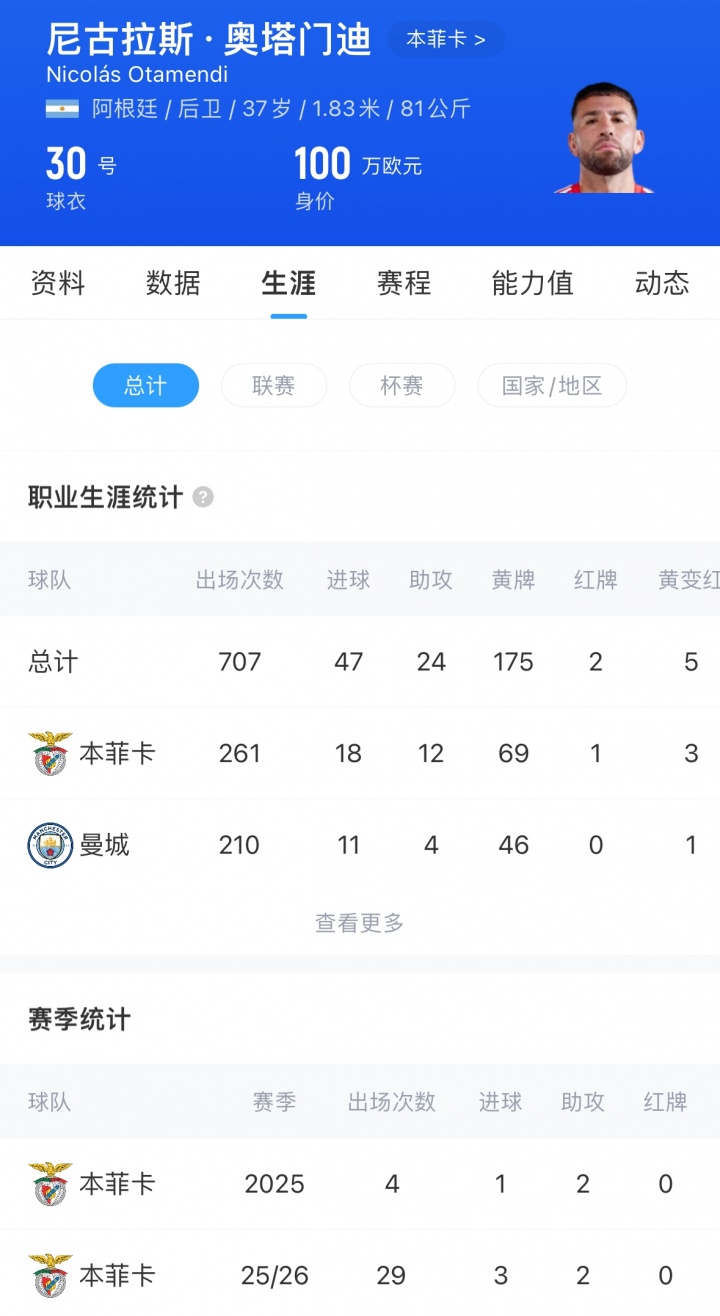The width and height of the screenshot is (720, 1316).
Task: Expand 查看更多 career teams
Action: point(360,923)
